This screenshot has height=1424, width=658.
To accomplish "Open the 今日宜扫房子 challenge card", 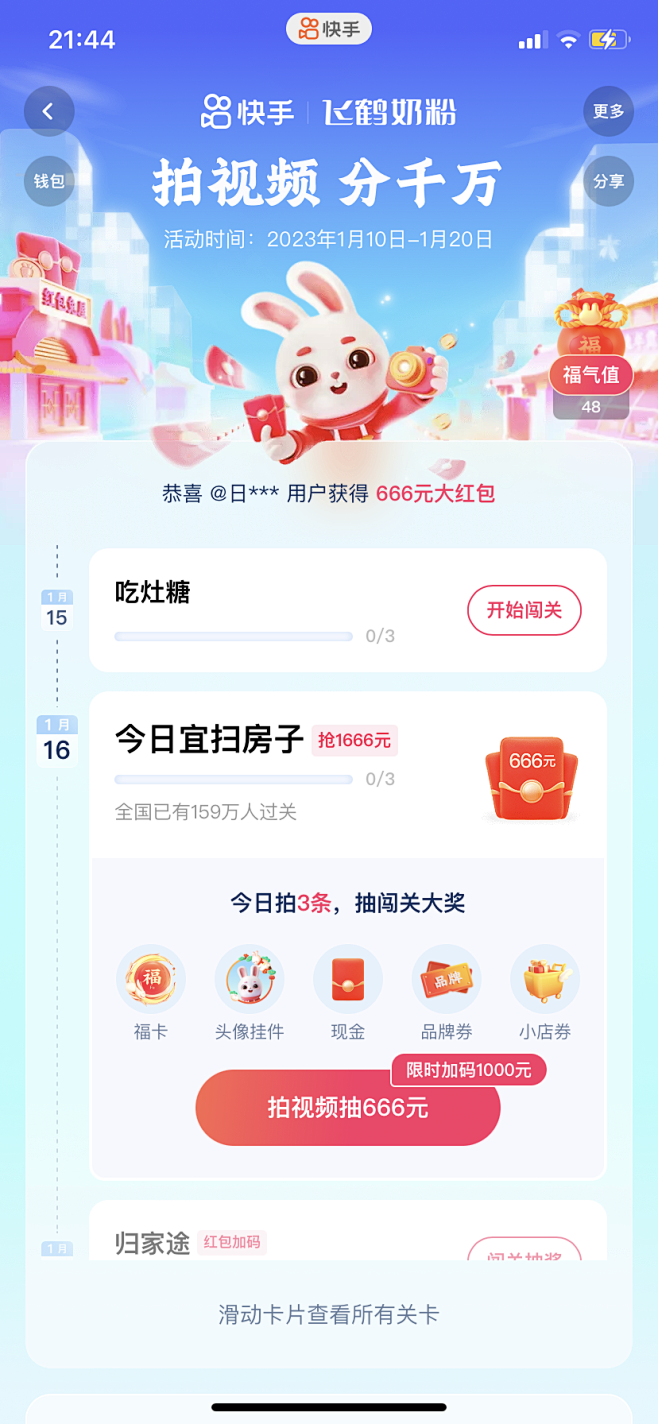I will [x=348, y=775].
